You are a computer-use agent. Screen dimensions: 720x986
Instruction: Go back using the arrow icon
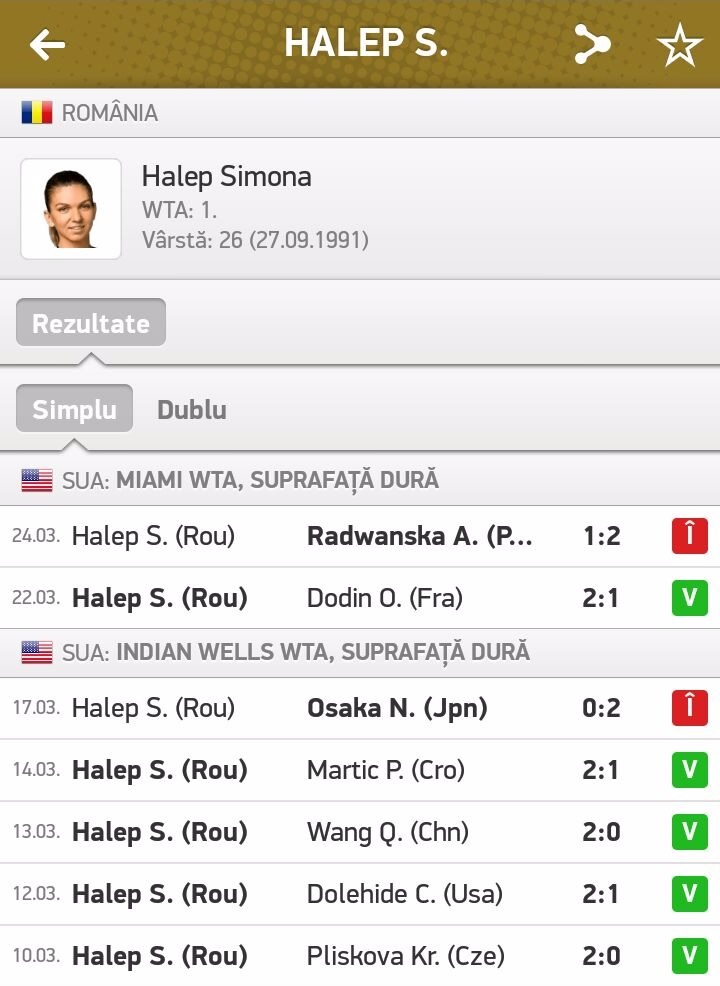pyautogui.click(x=46, y=45)
